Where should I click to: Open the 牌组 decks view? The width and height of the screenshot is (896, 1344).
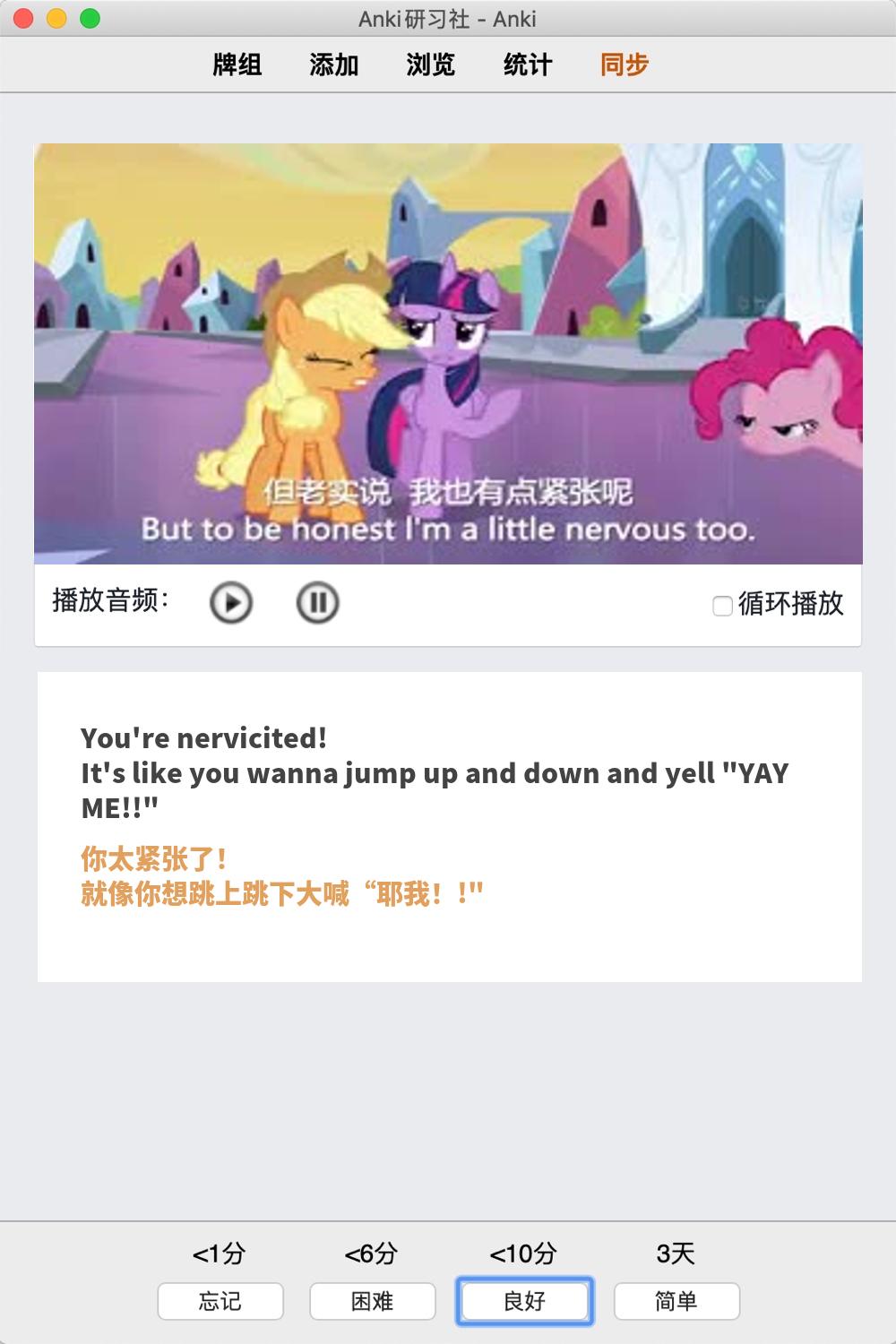[237, 65]
